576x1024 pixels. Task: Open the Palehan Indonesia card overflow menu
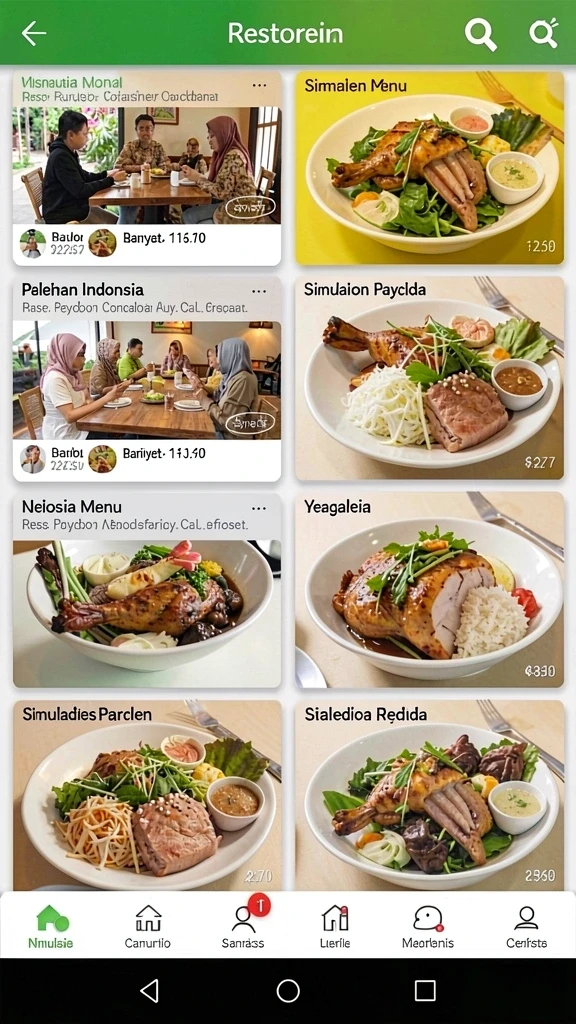pos(259,291)
